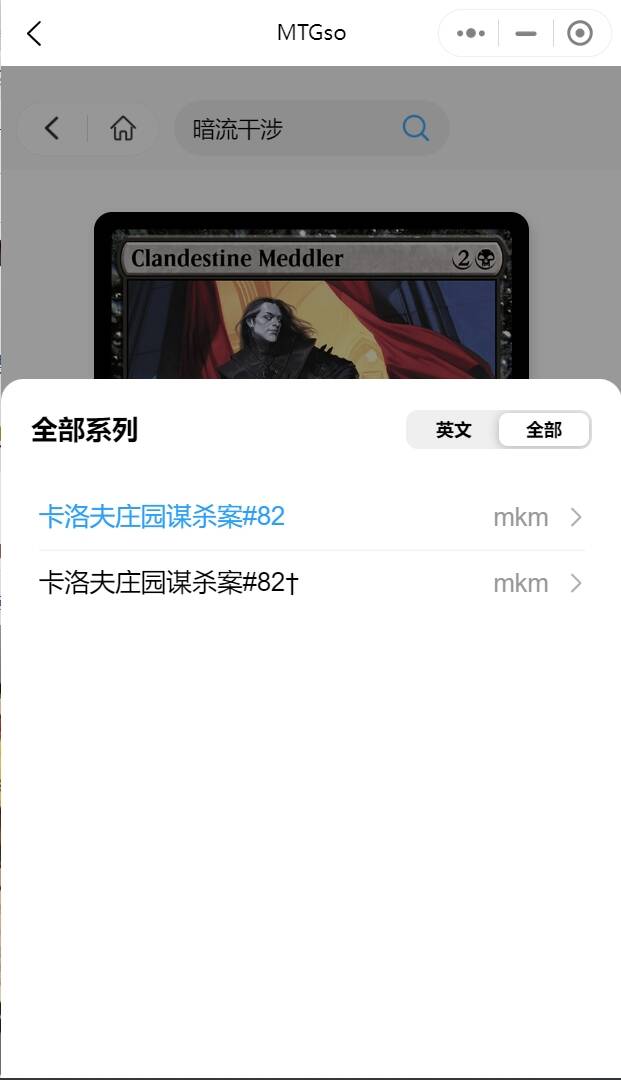Open the mini program more options menu
This screenshot has height=1080, width=621.
point(470,33)
